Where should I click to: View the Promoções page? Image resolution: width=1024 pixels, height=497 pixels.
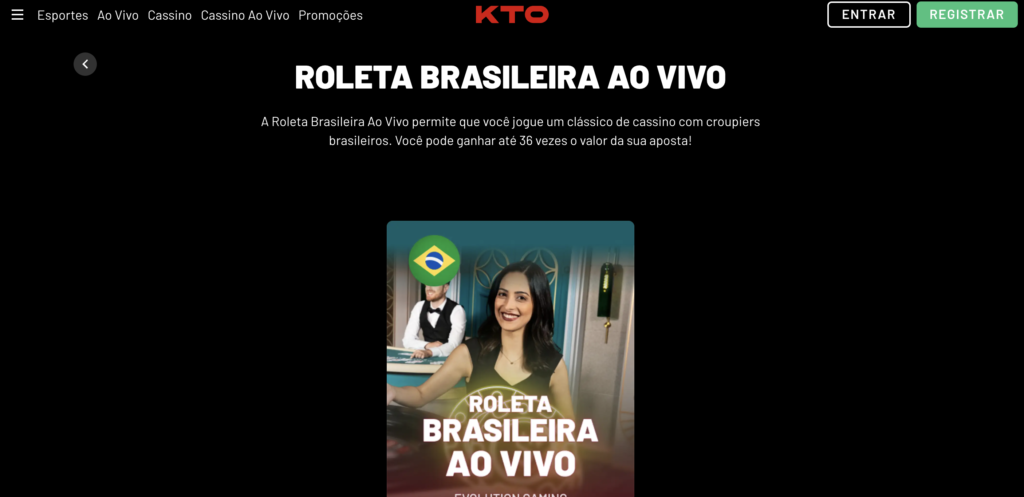[x=330, y=15]
